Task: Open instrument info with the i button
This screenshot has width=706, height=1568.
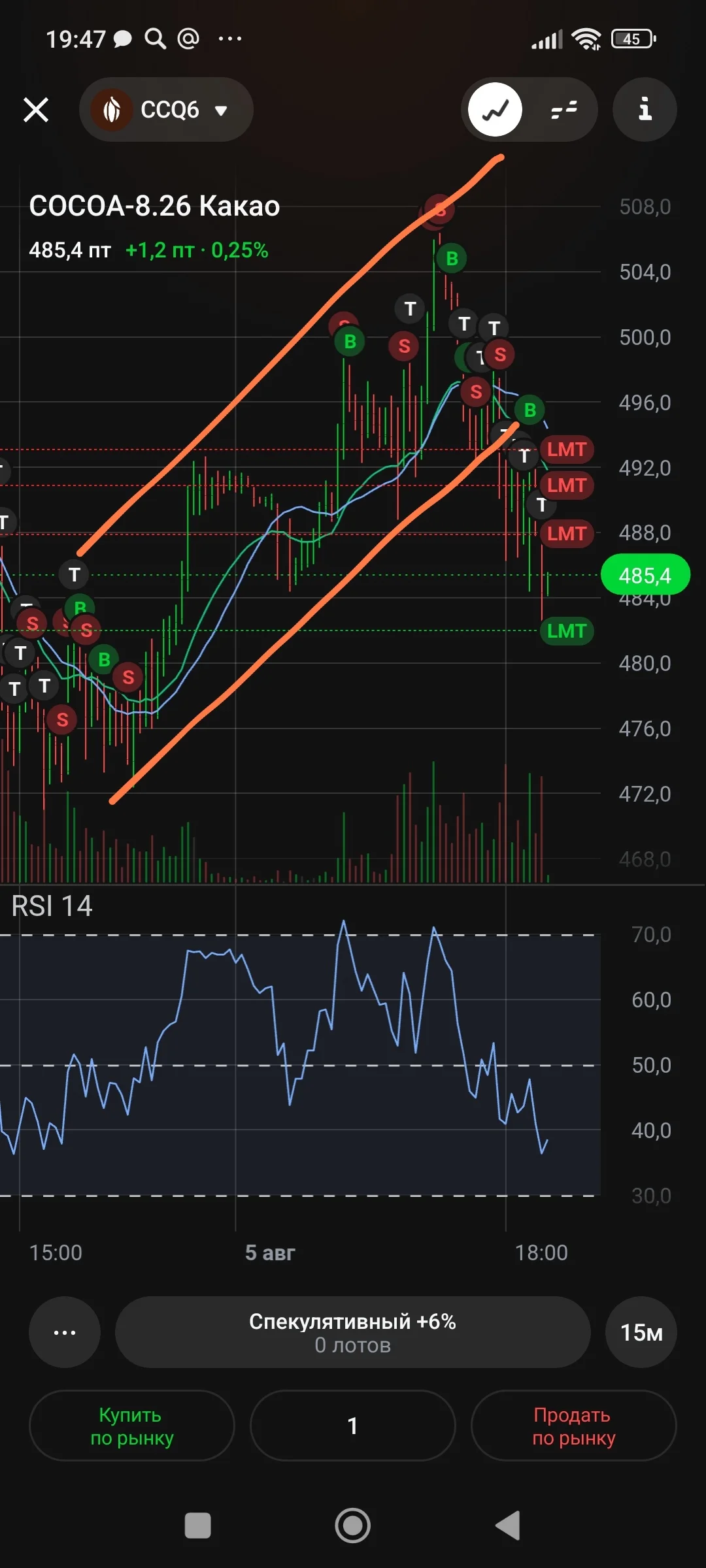Action: [645, 110]
